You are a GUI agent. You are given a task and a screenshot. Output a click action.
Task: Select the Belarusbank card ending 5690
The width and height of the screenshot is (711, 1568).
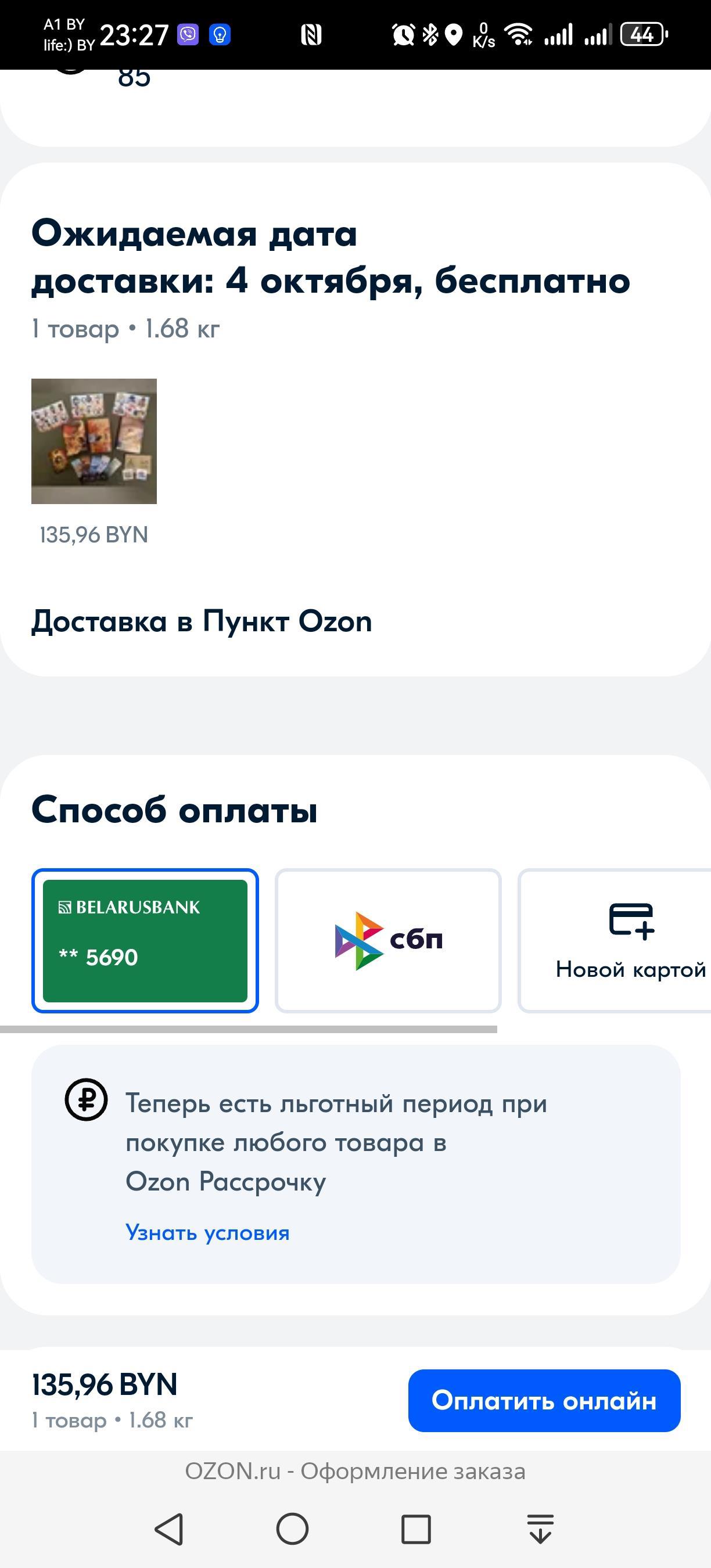145,940
